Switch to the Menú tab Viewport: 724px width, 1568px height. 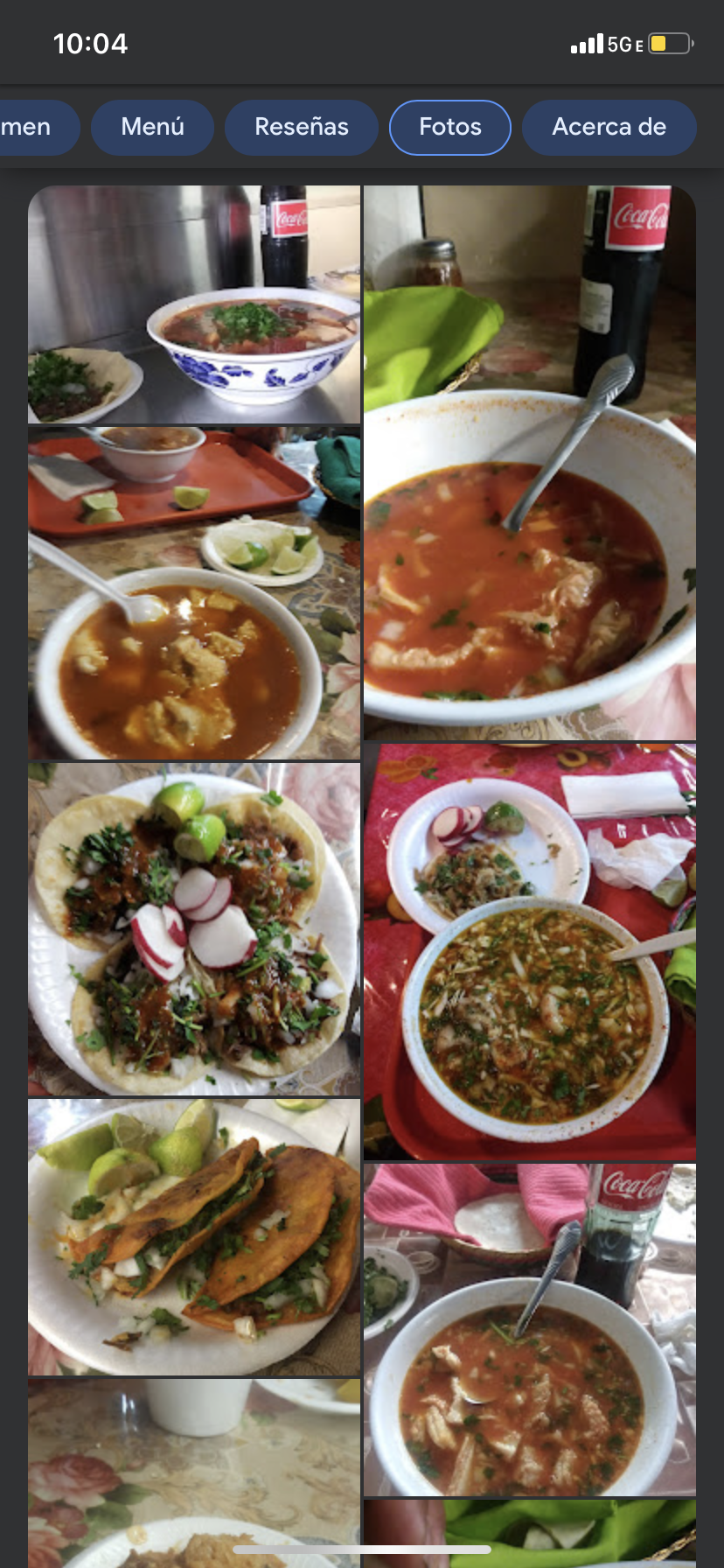tap(153, 127)
